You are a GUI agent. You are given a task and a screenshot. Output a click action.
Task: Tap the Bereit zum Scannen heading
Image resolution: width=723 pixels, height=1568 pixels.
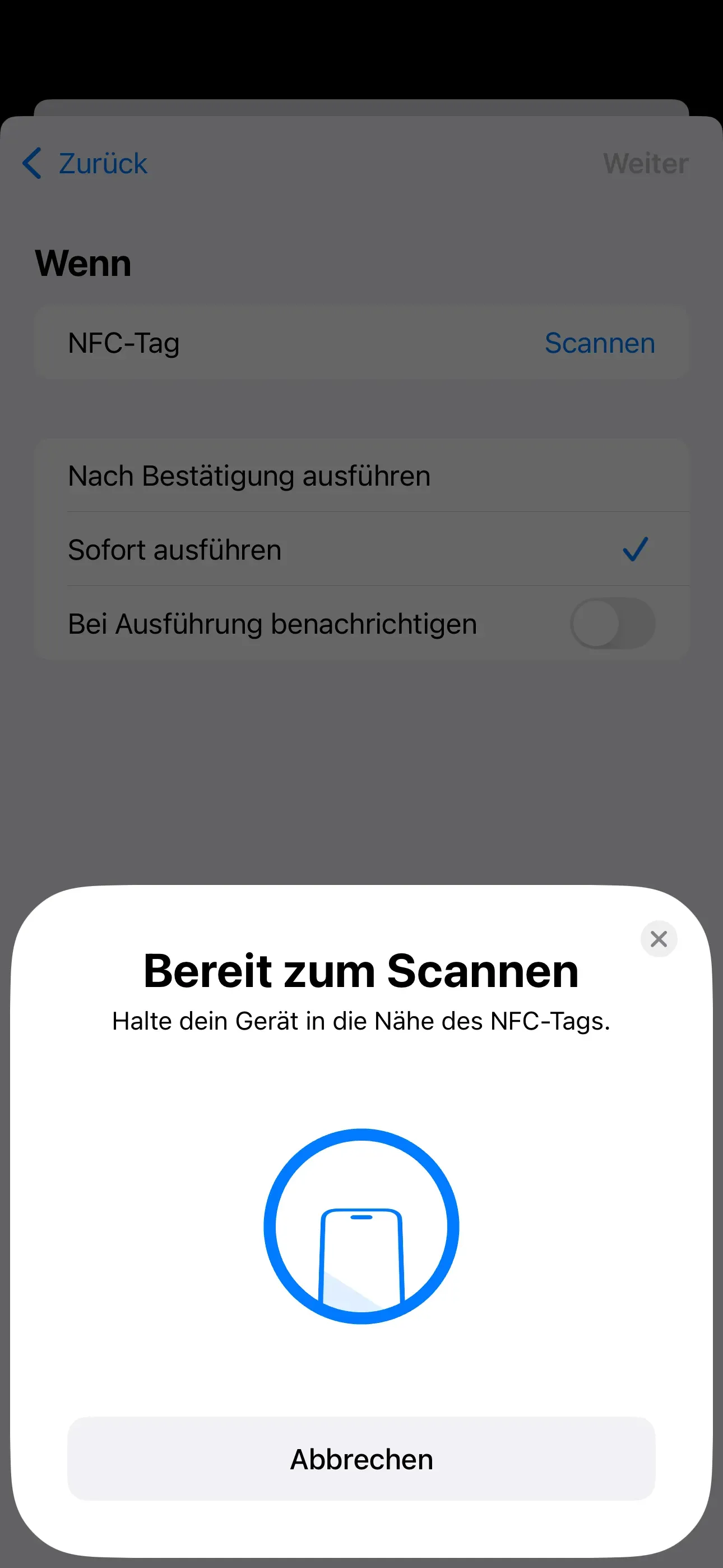tap(361, 969)
